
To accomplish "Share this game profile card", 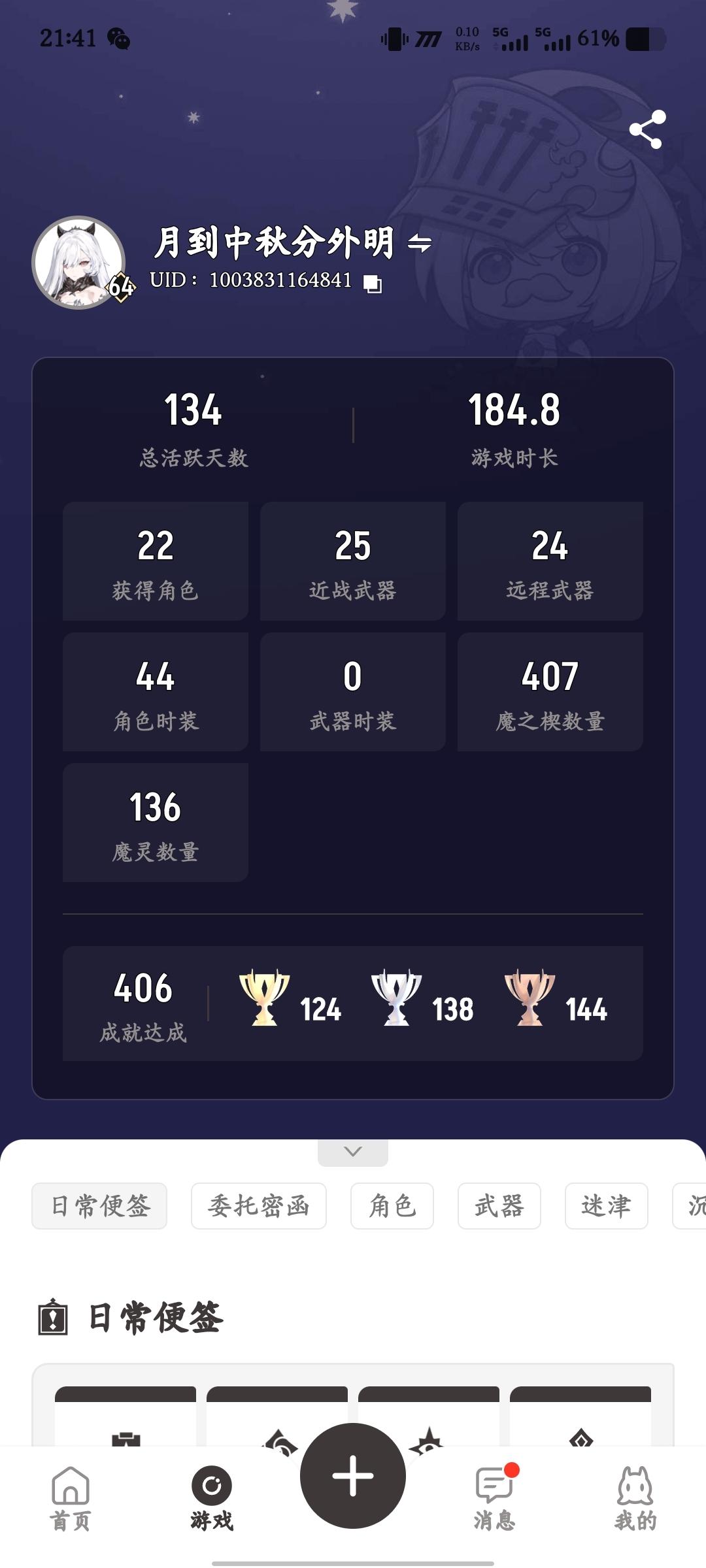I will (647, 129).
